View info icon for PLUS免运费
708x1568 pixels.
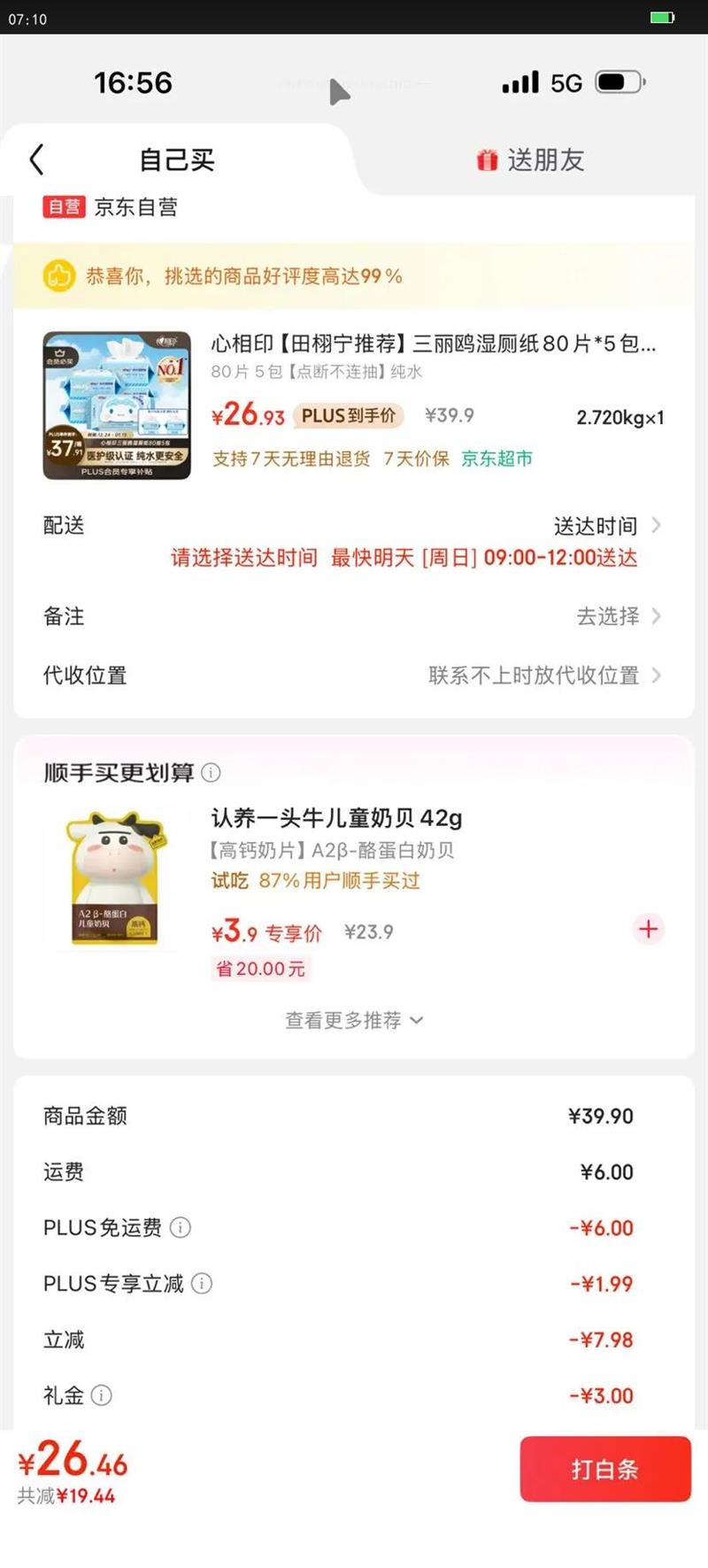[x=181, y=1228]
